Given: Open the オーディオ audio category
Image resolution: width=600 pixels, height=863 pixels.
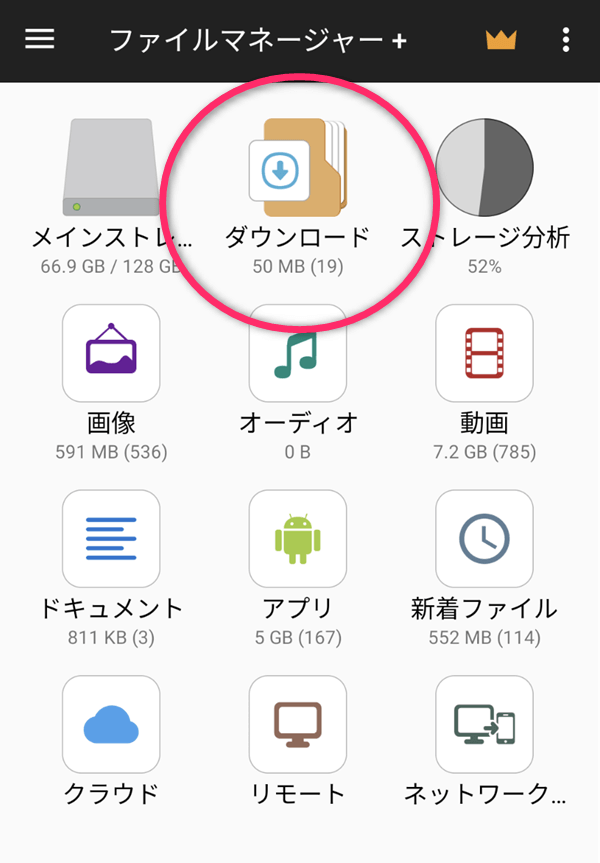Looking at the screenshot, I should click(297, 354).
